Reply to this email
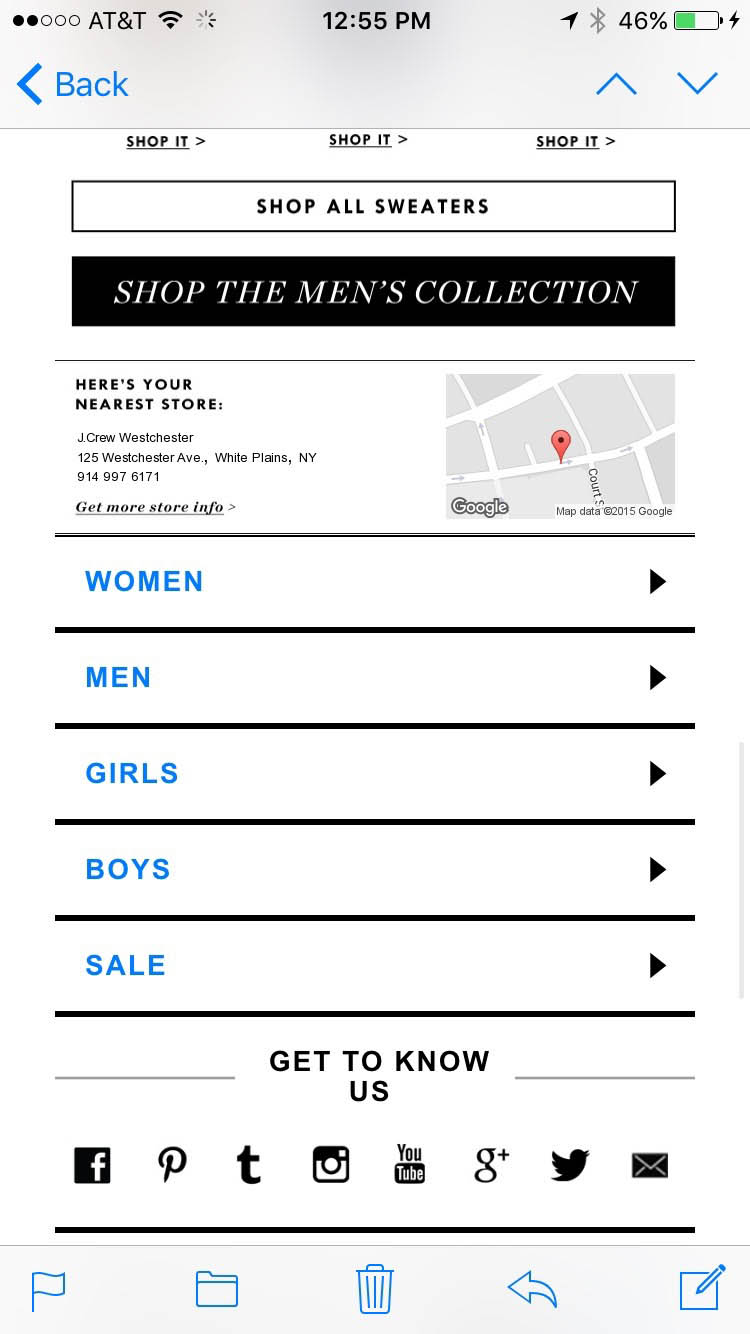This screenshot has width=750, height=1334. point(532,1289)
